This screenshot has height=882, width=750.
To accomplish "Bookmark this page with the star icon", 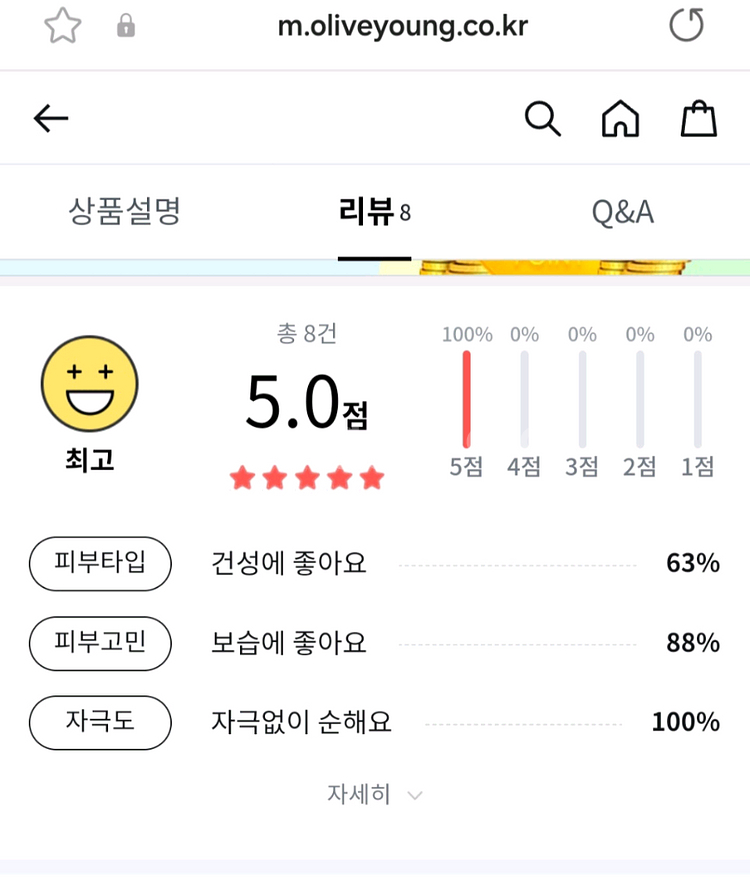I will [62, 26].
